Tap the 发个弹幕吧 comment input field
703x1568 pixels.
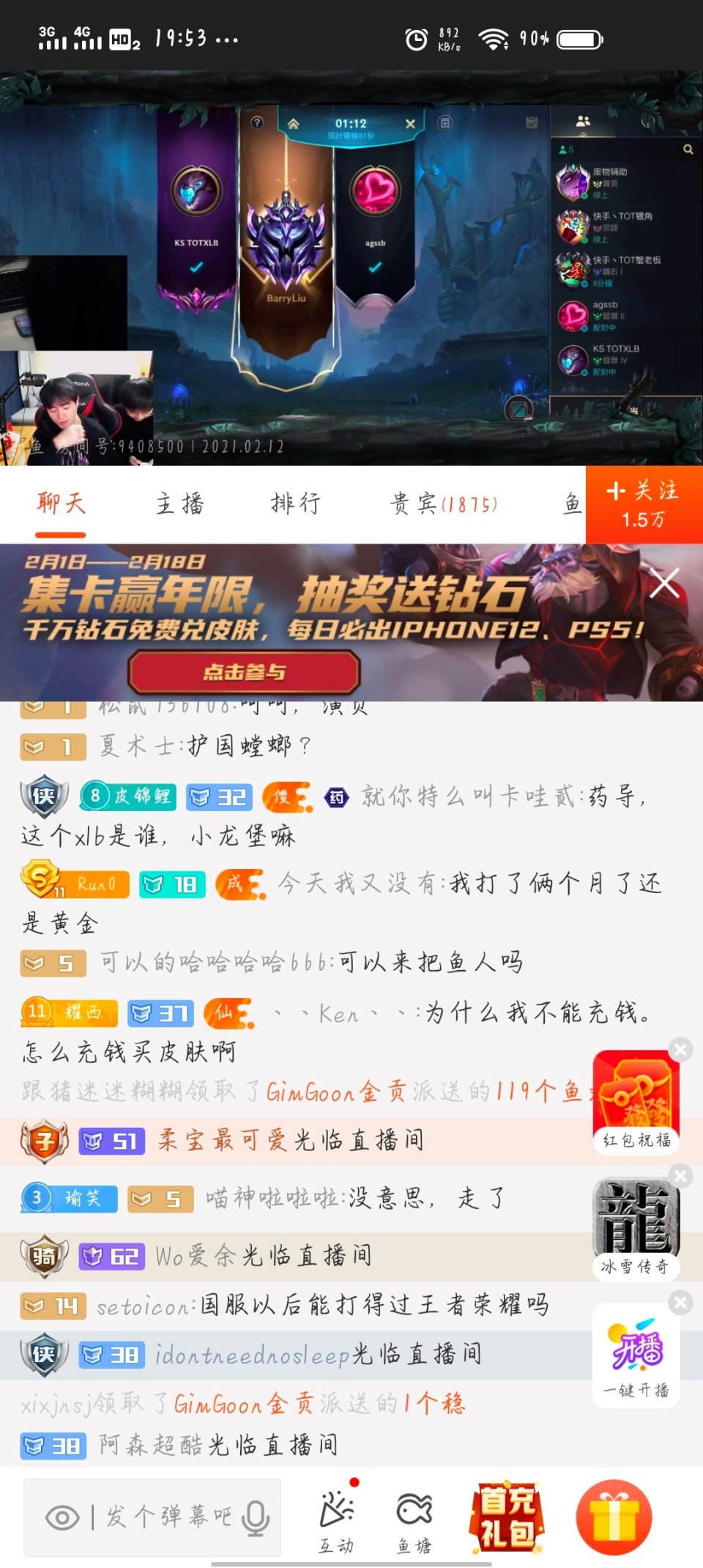click(168, 1517)
